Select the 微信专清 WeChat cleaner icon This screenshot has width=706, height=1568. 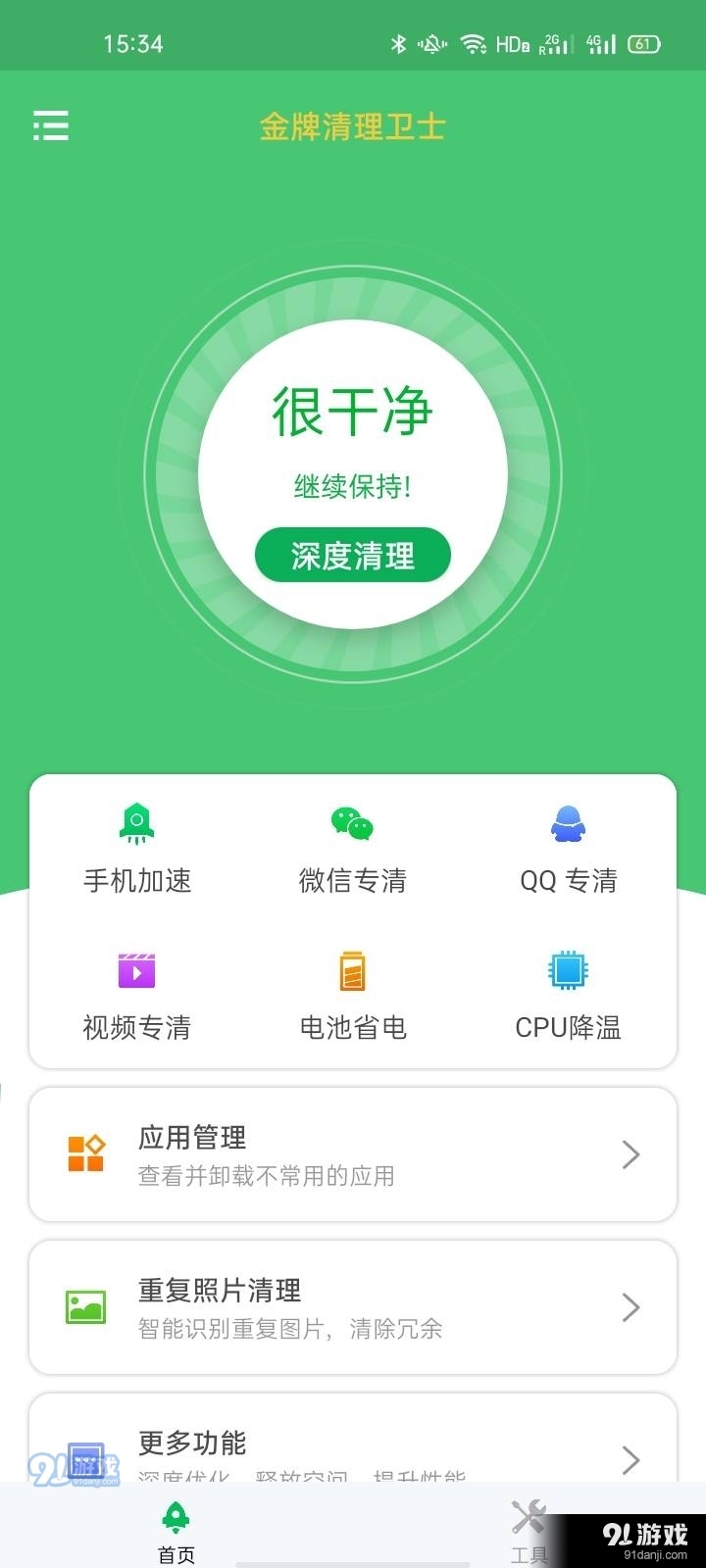351,823
